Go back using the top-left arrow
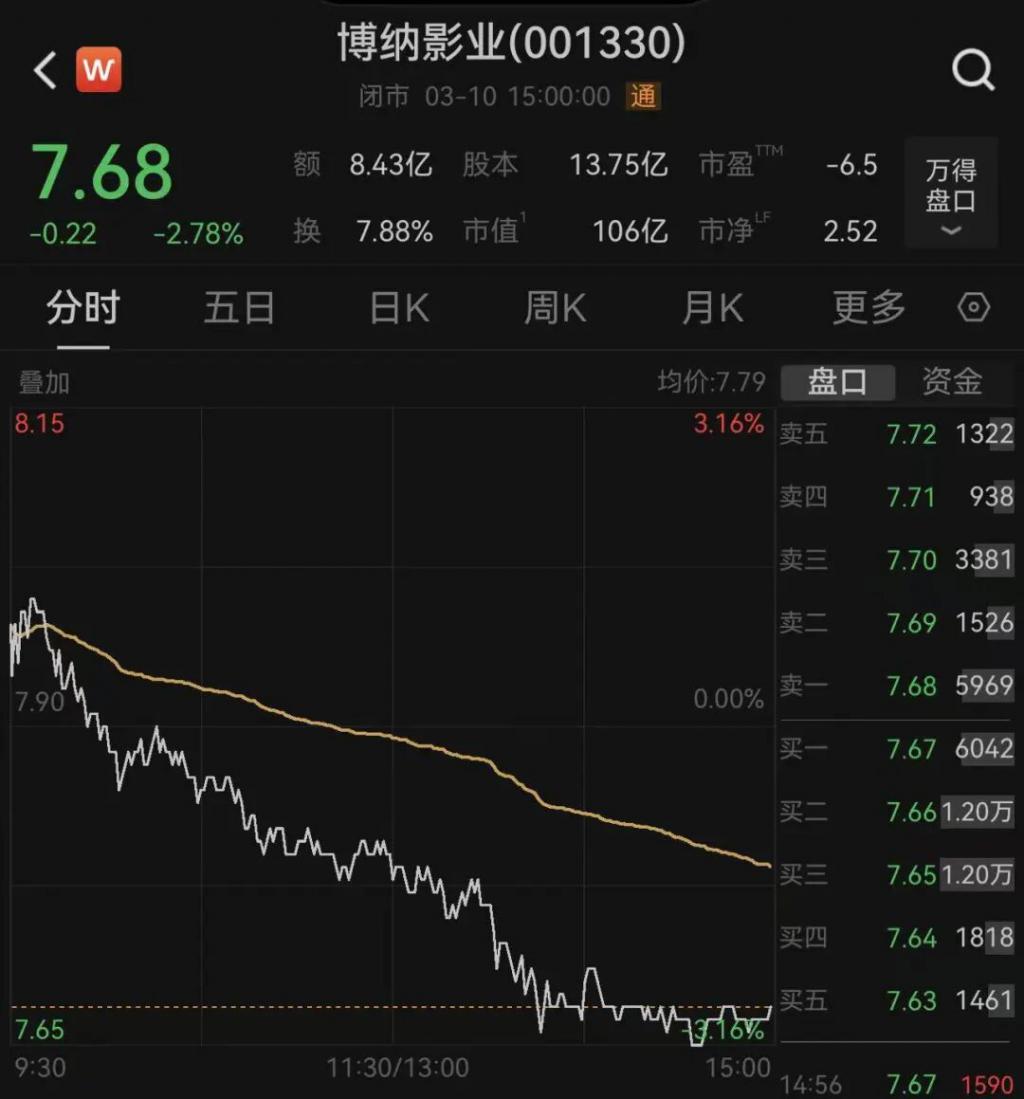This screenshot has height=1099, width=1024. (45, 71)
